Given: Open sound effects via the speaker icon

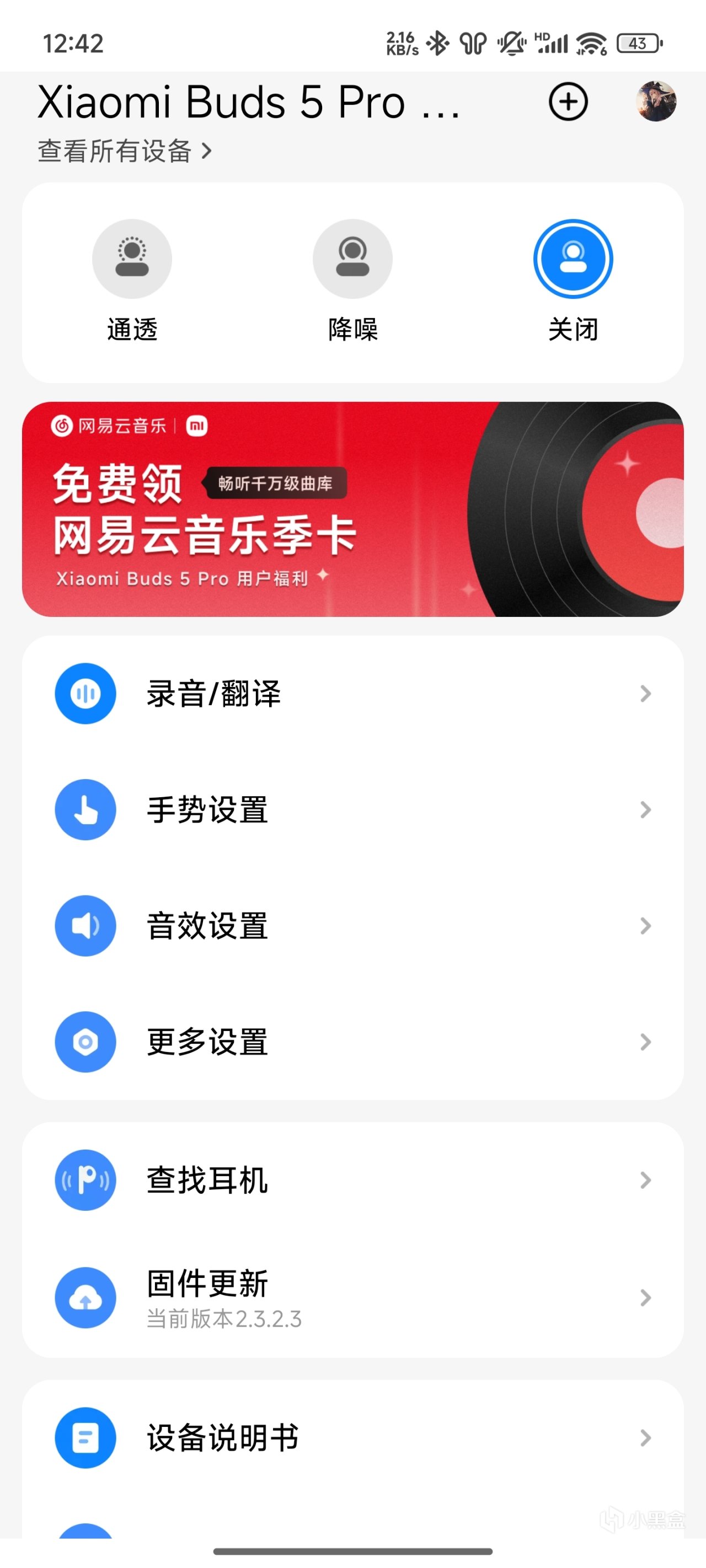Looking at the screenshot, I should click(85, 925).
